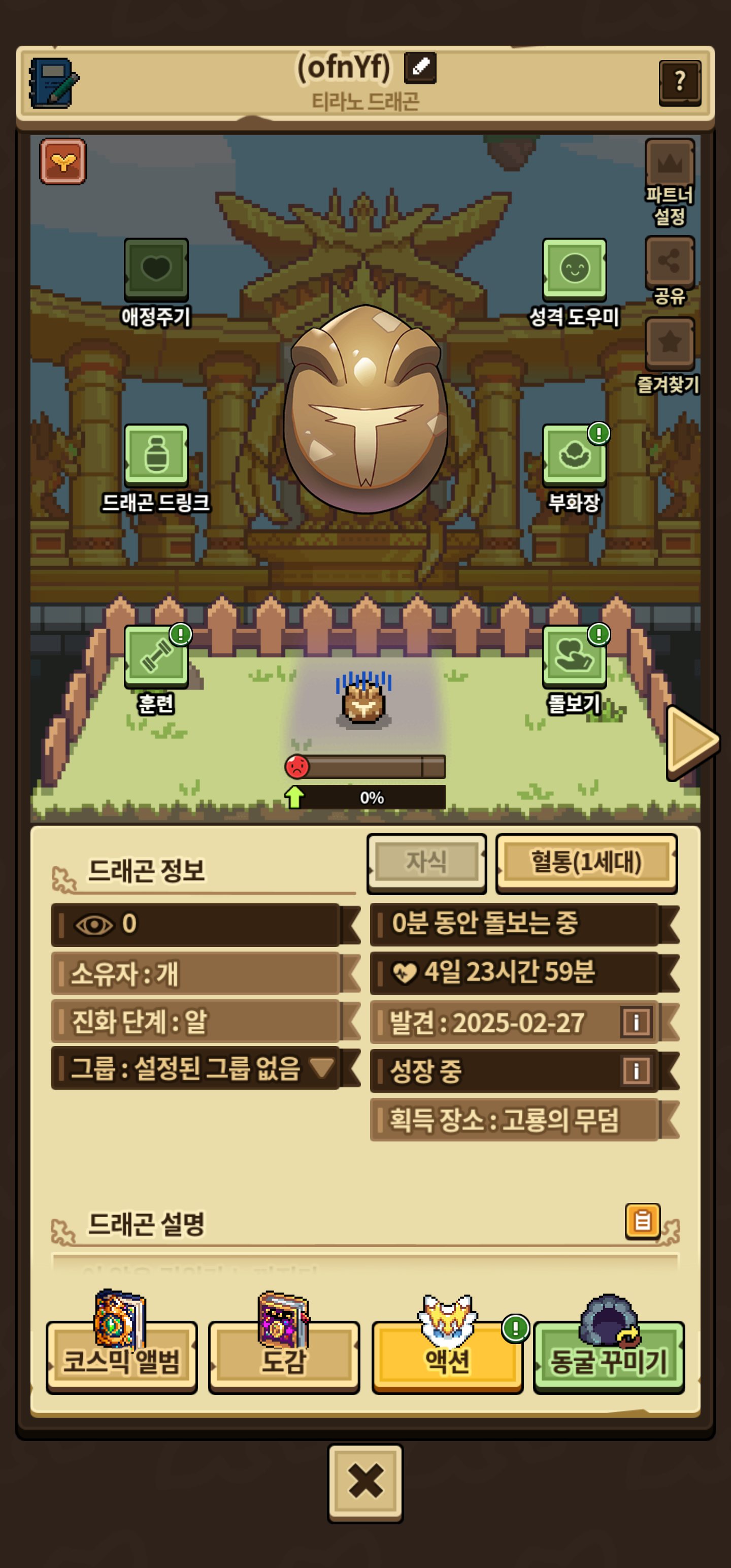Open the notebook memo icon

click(54, 83)
